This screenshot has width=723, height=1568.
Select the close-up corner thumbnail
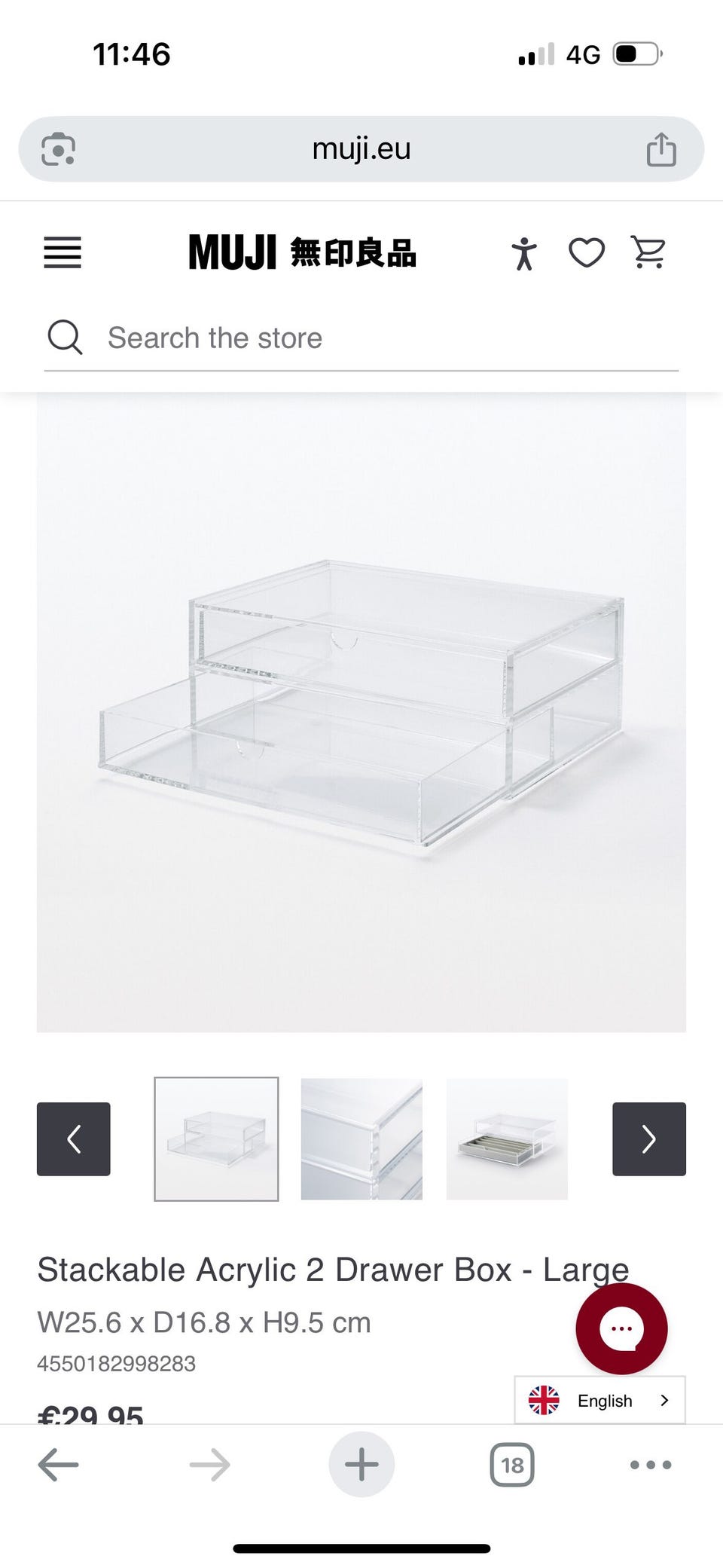point(361,1139)
